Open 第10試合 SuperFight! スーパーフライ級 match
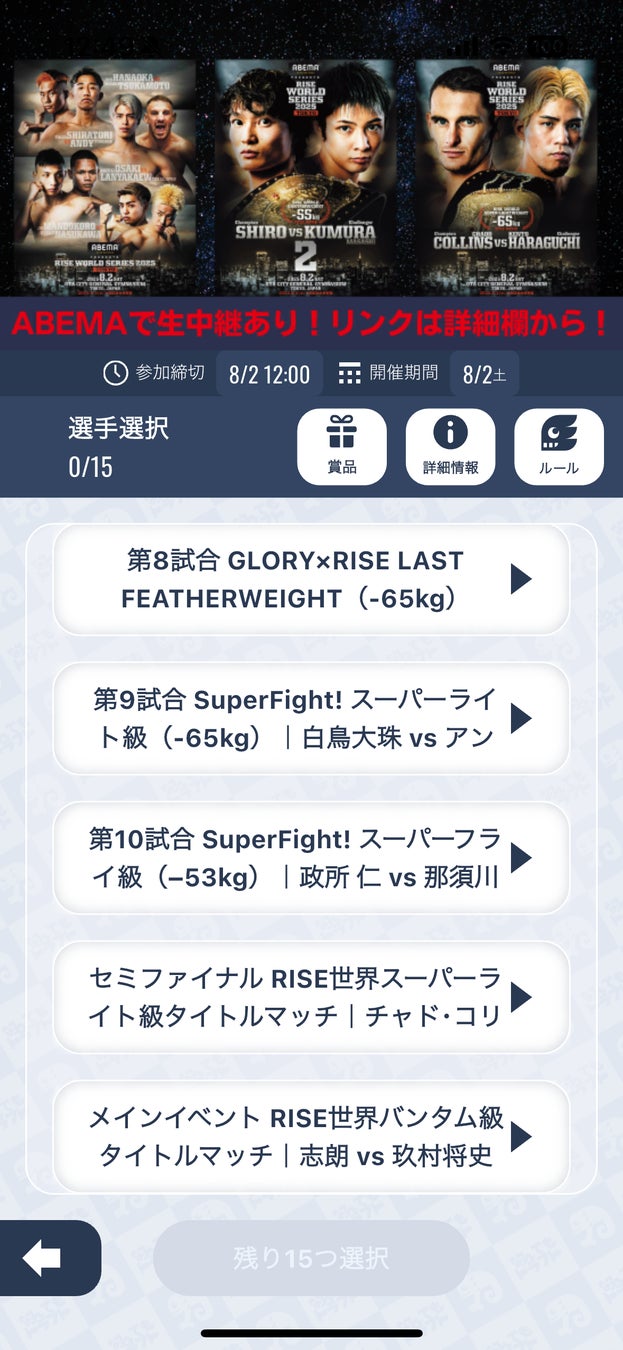Image resolution: width=623 pixels, height=1350 pixels. tap(311, 857)
